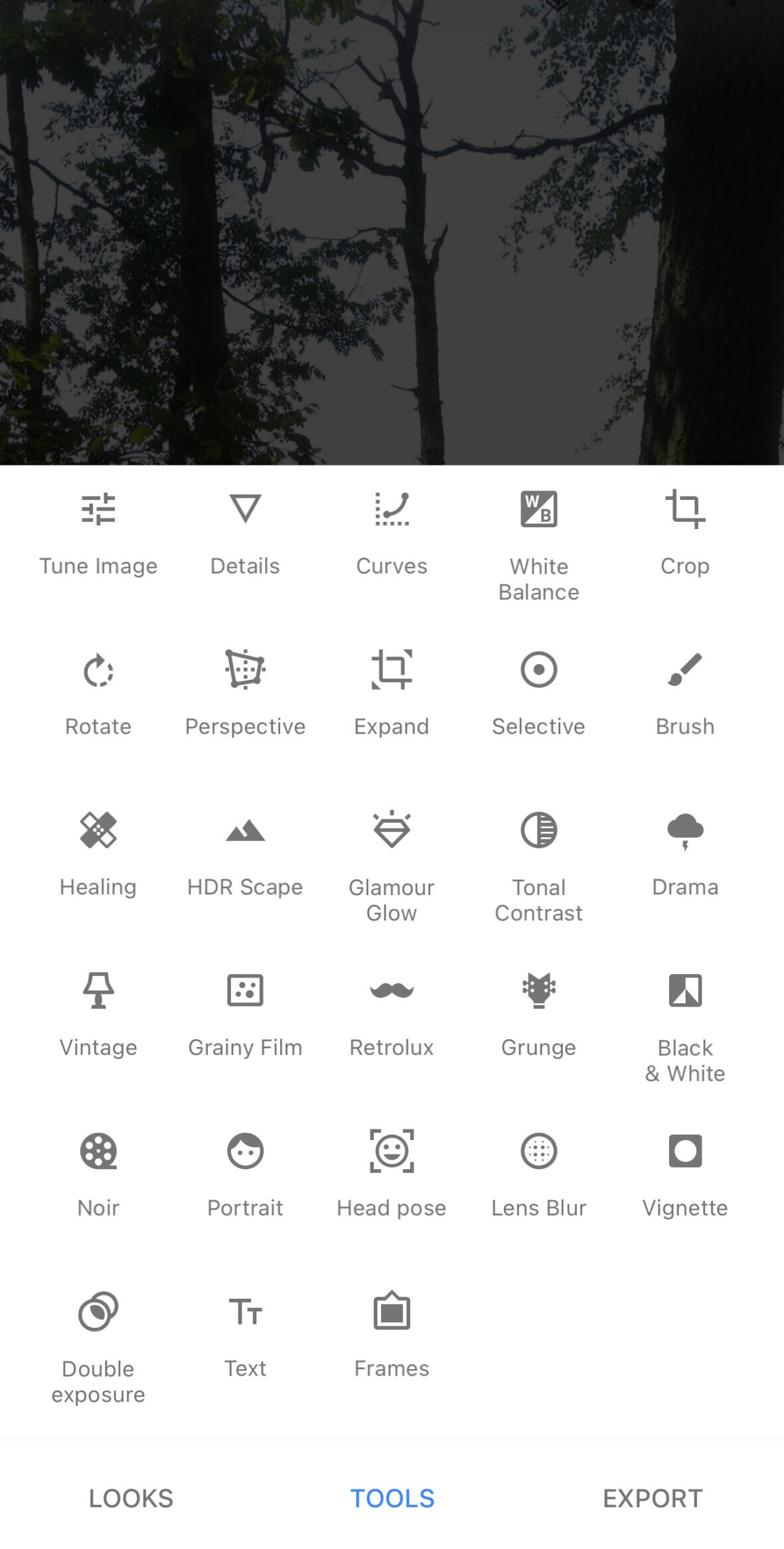
Task: Switch to the Looks tab
Action: click(x=131, y=1499)
